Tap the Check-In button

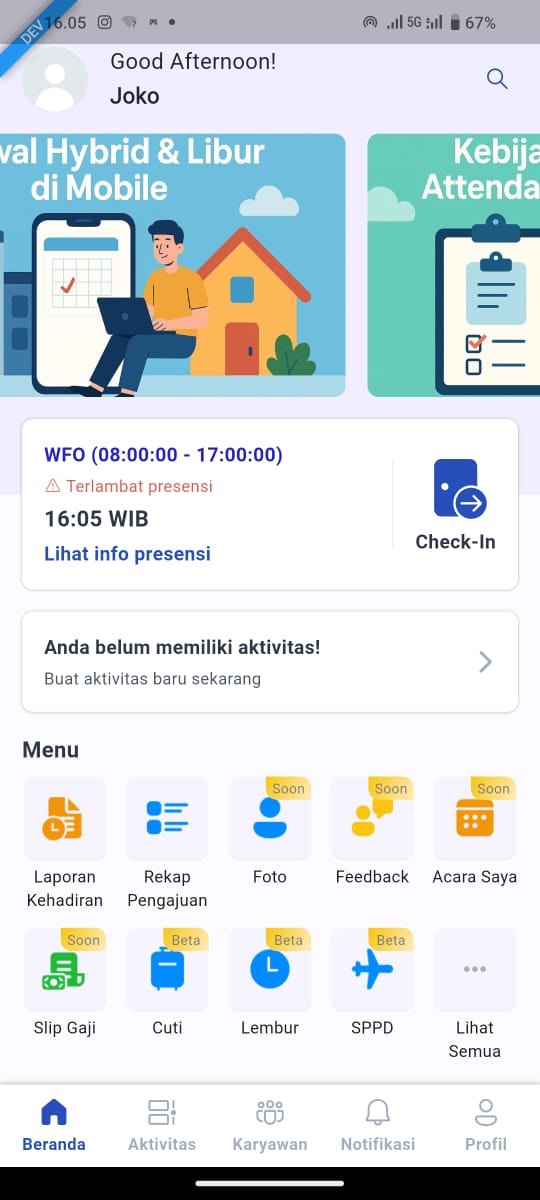[456, 505]
